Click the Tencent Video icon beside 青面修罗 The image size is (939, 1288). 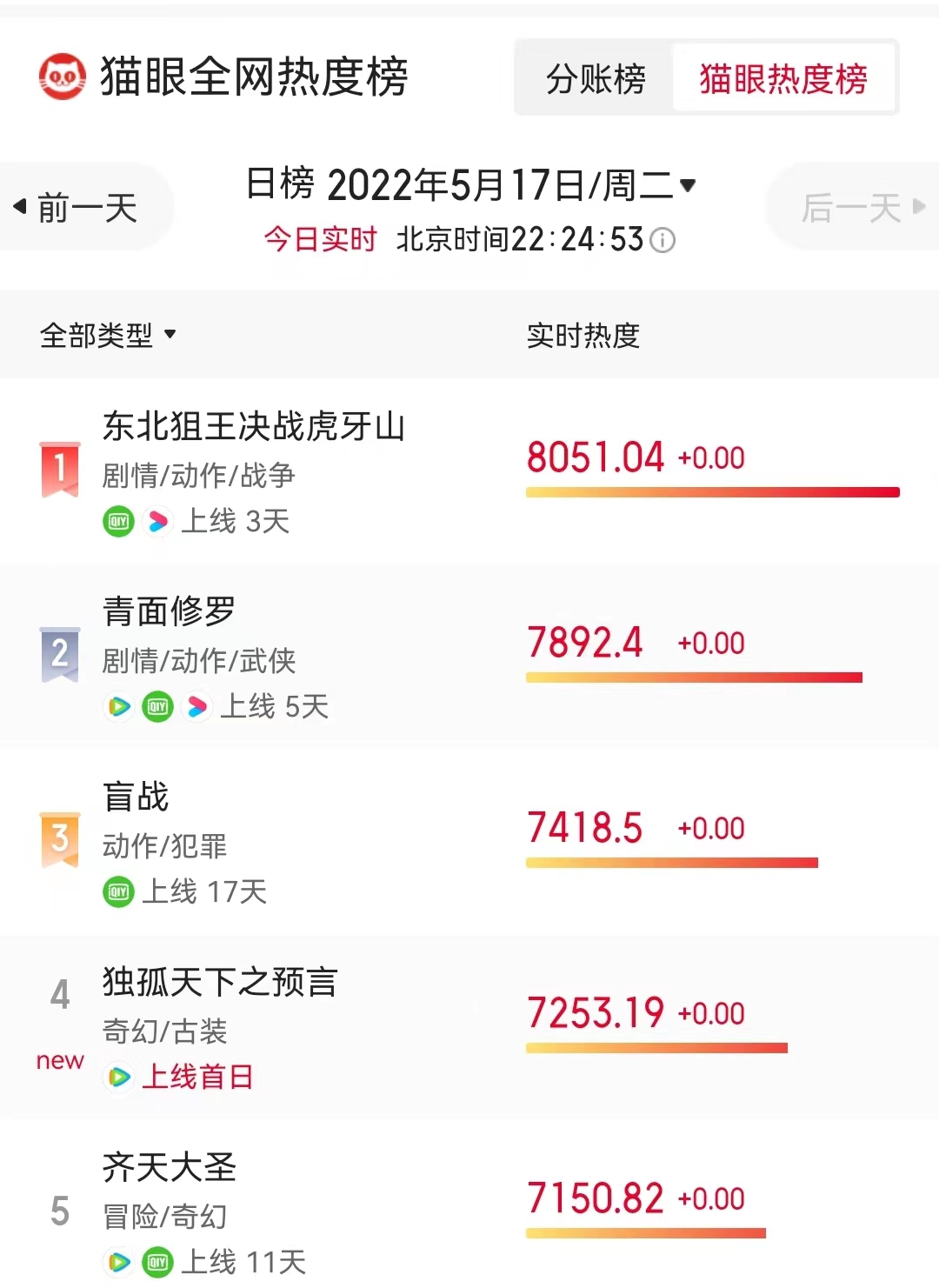[117, 707]
